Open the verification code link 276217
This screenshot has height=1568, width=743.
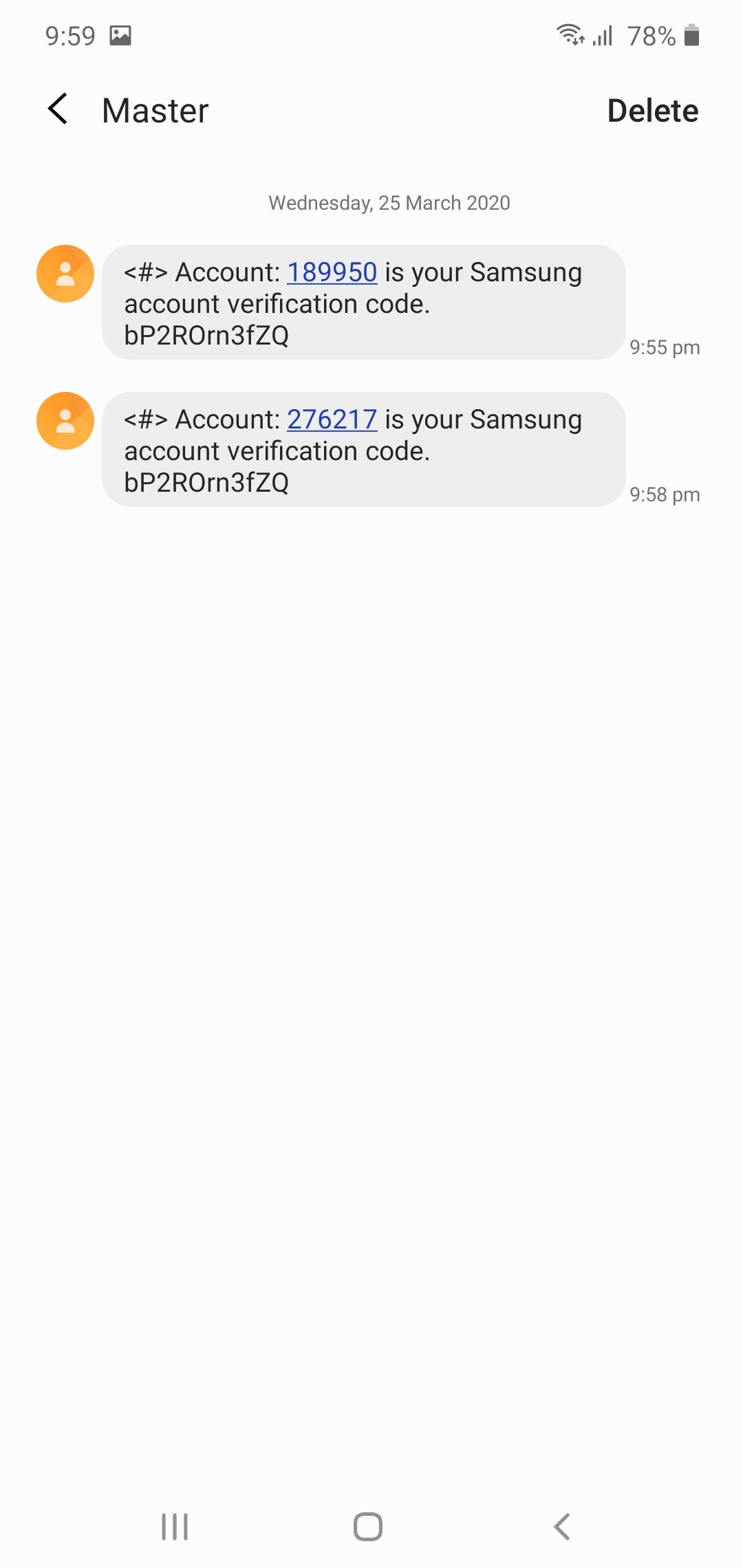pyautogui.click(x=332, y=420)
